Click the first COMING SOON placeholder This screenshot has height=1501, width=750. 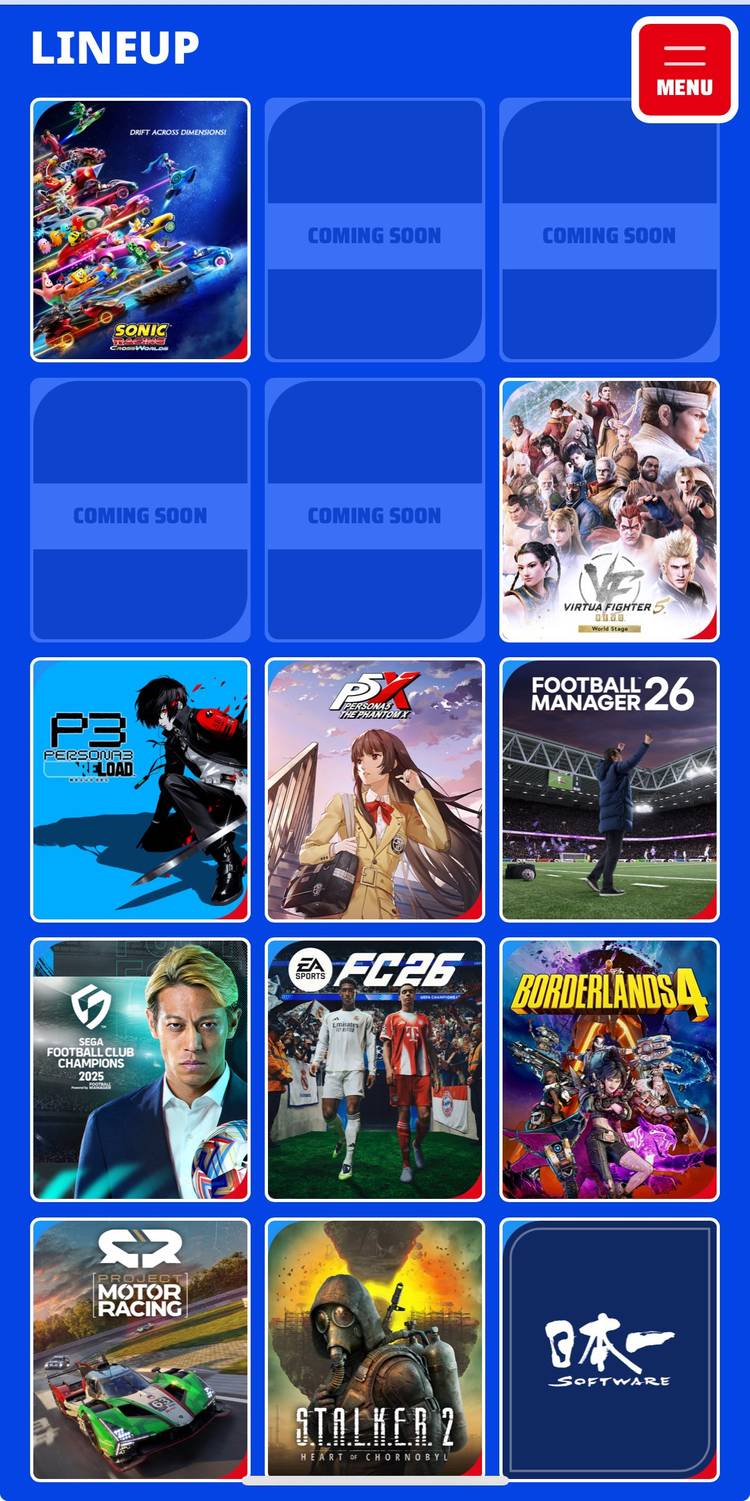pyautogui.click(x=375, y=228)
